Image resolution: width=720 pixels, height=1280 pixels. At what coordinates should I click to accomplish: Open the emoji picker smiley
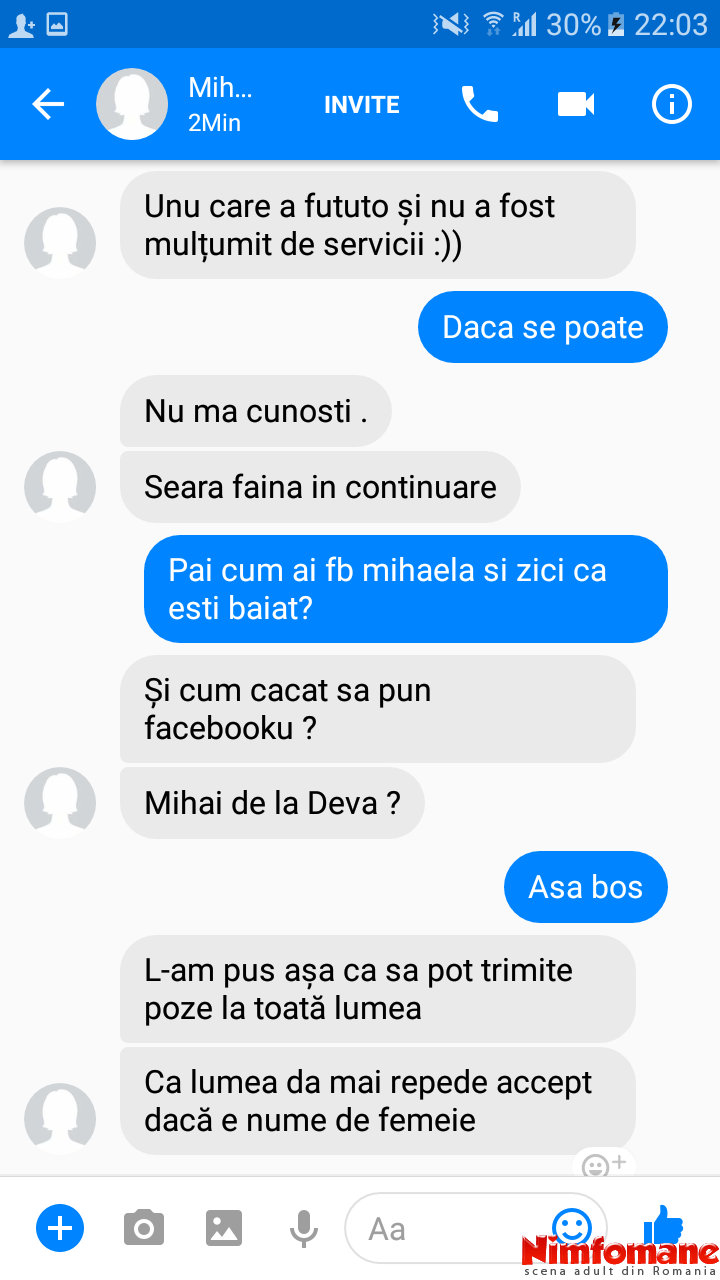(572, 1226)
